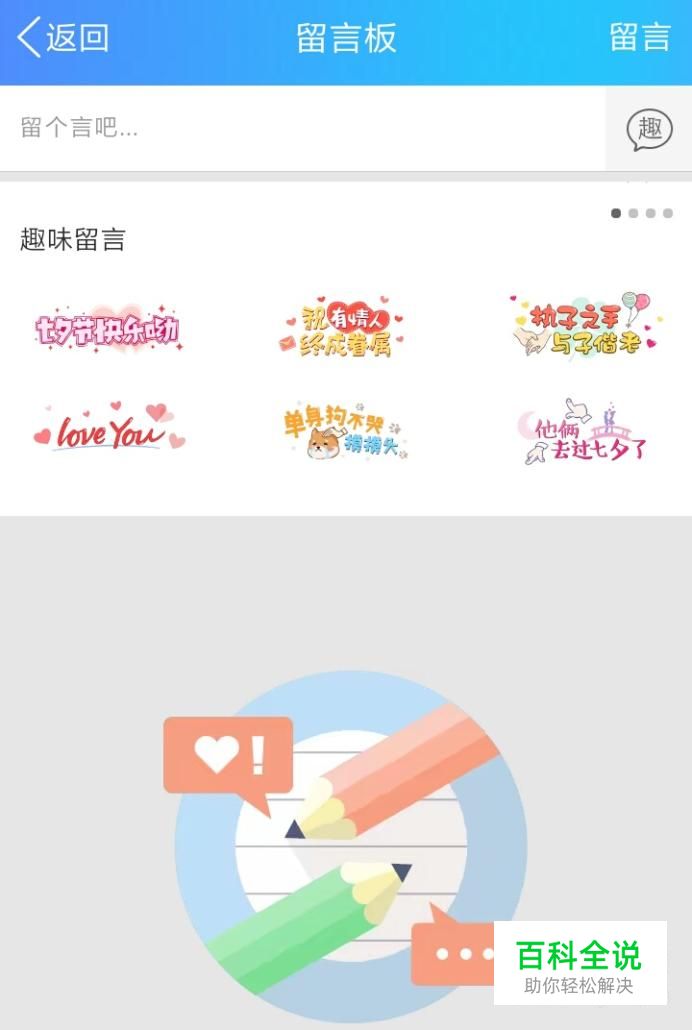Select the Love You sticker
This screenshot has width=692, height=1030.
pos(108,429)
